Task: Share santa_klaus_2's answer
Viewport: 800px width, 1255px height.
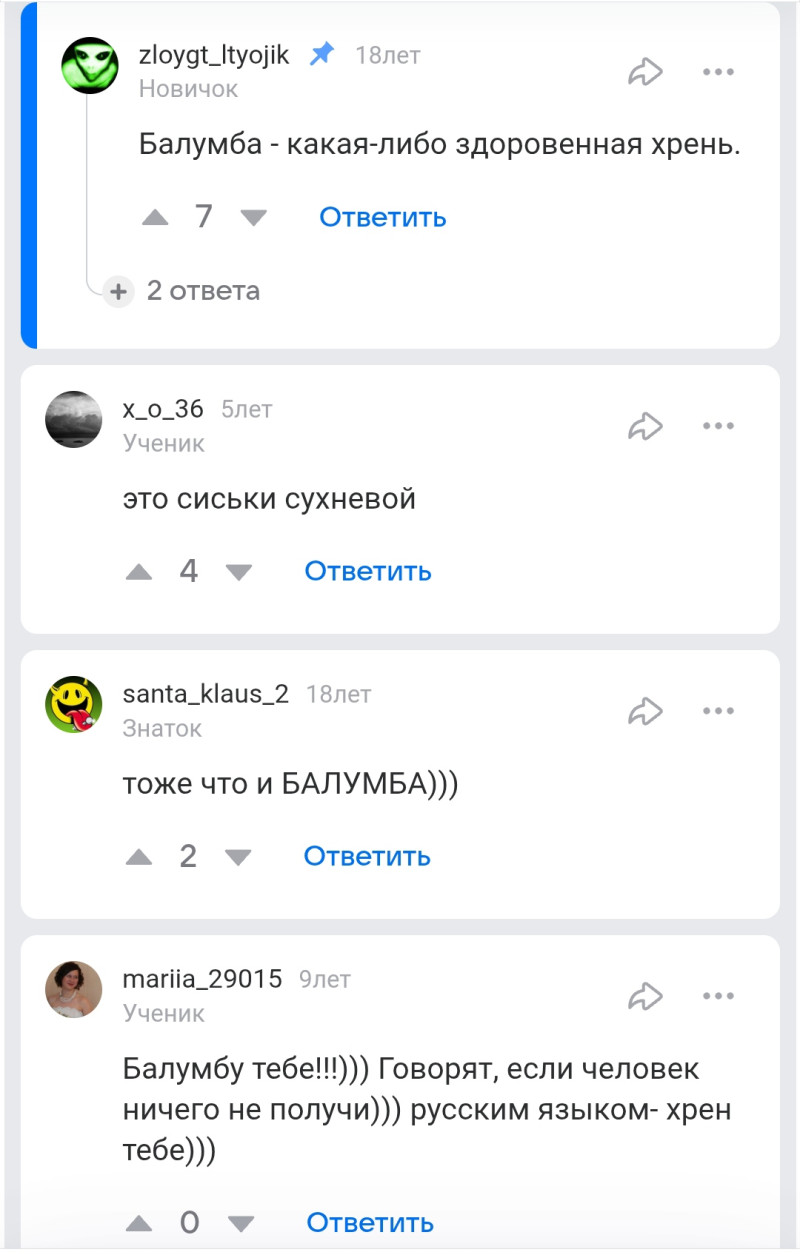Action: click(x=645, y=711)
